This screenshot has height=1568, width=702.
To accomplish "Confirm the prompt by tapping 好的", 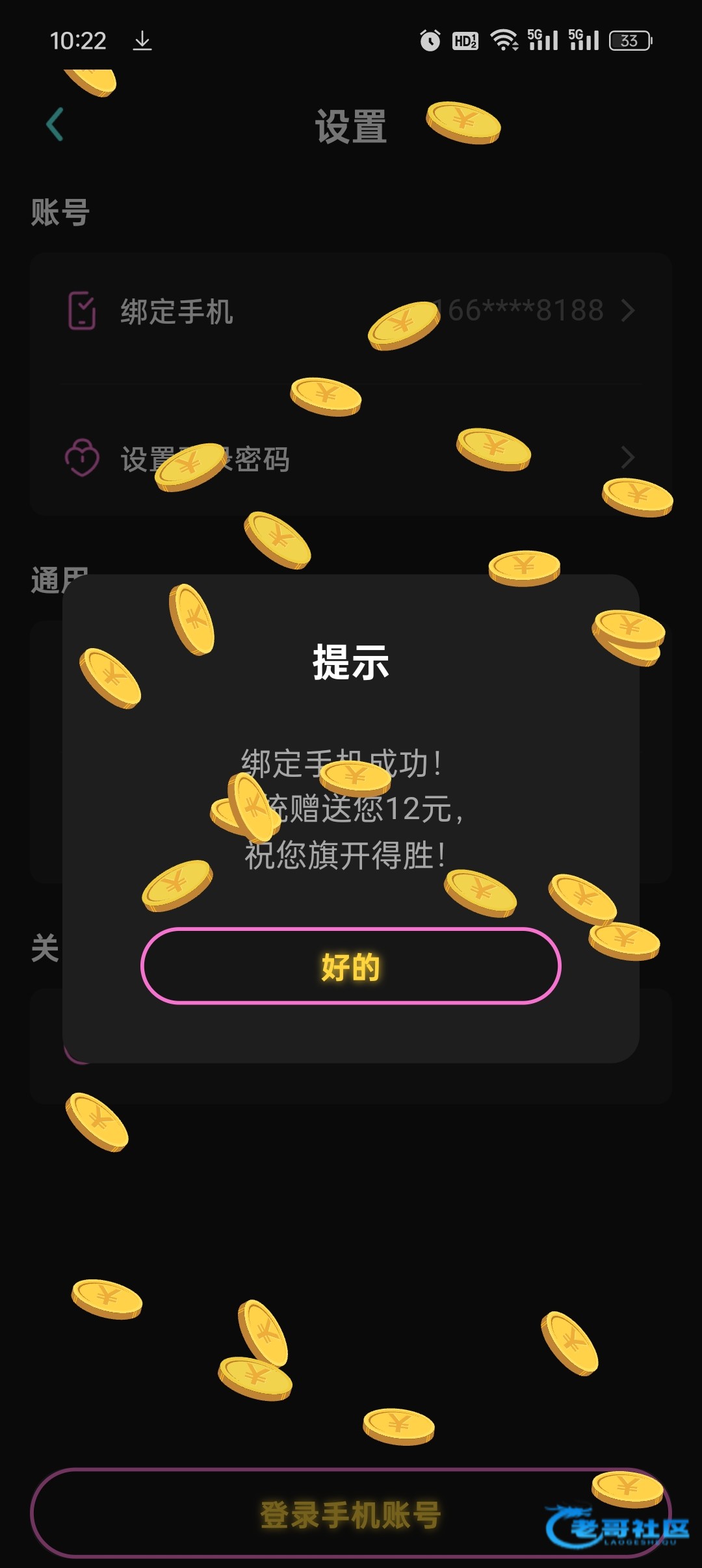I will point(350,966).
